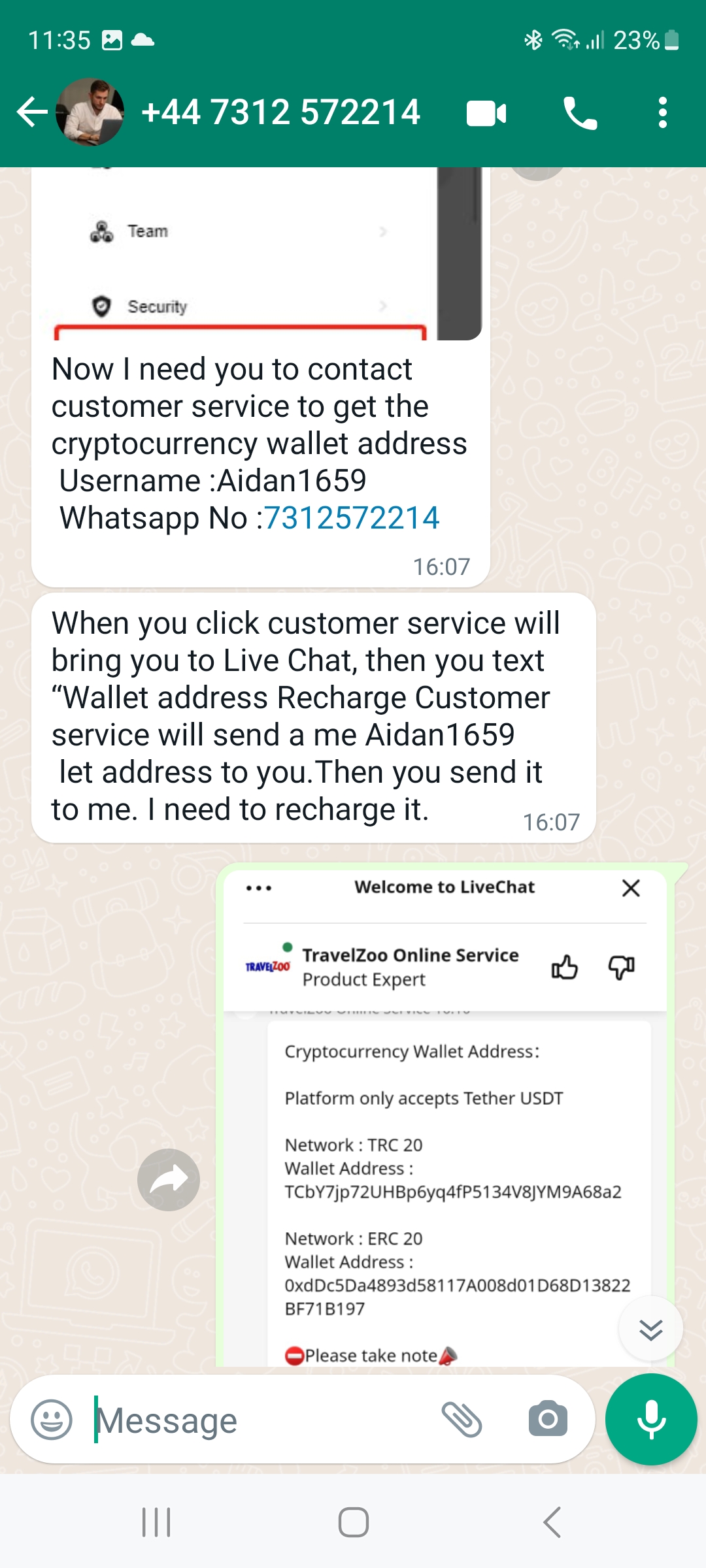Open the received Team and Security screenshot

tap(255, 255)
